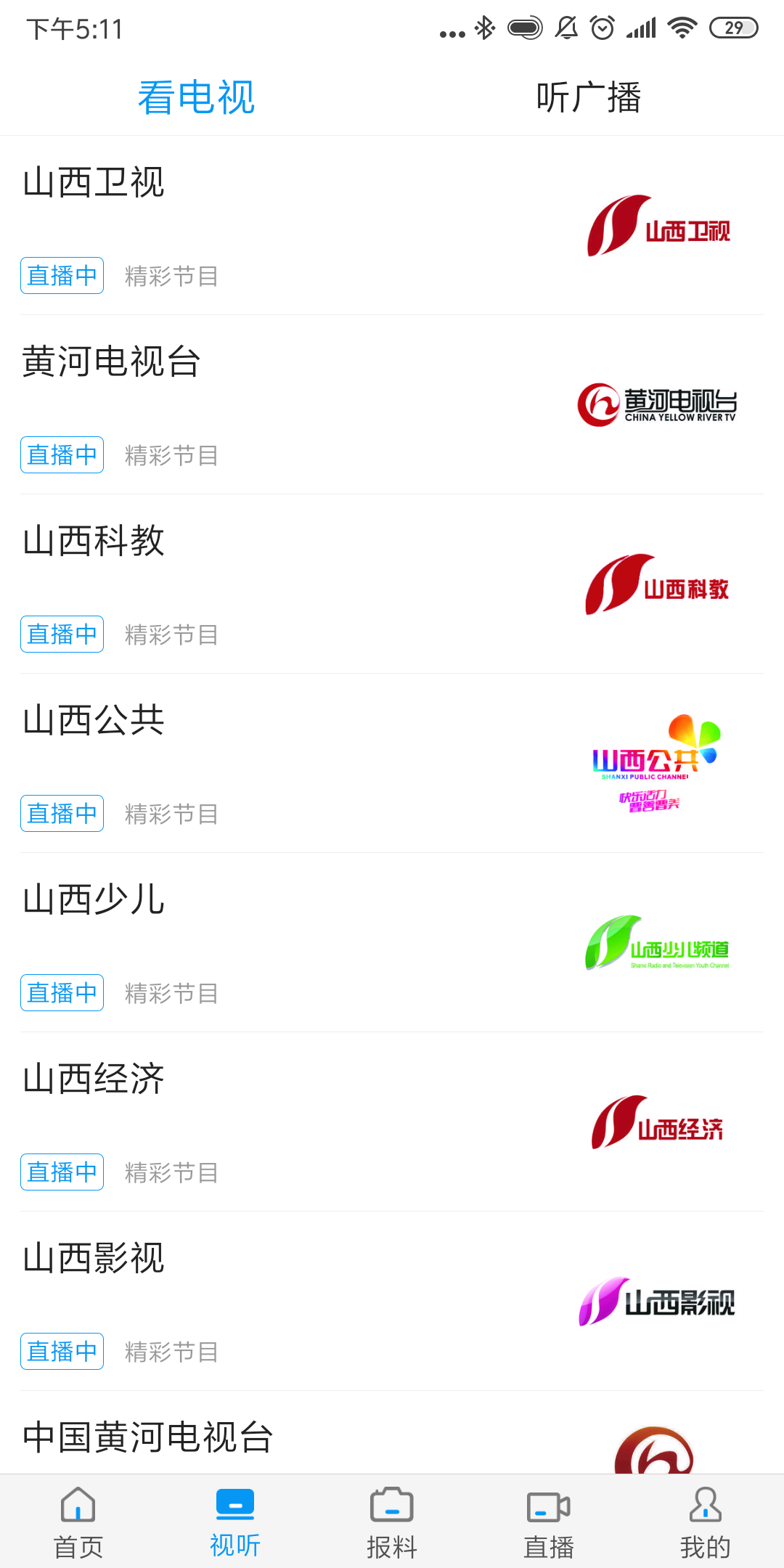Viewport: 784px width, 1568px height.
Task: Open the 山西经济 channel
Action: click(94, 1079)
